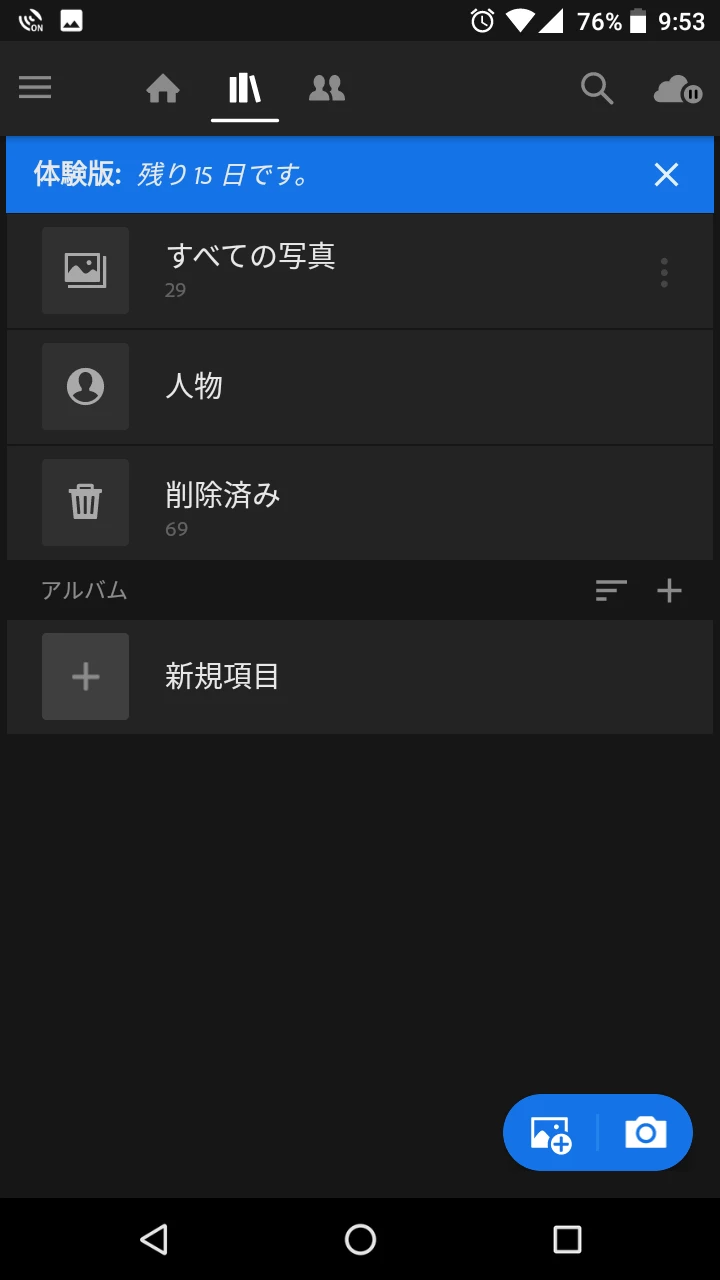Image resolution: width=720 pixels, height=1280 pixels.
Task: Import photos with add-photo button
Action: coord(551,1133)
